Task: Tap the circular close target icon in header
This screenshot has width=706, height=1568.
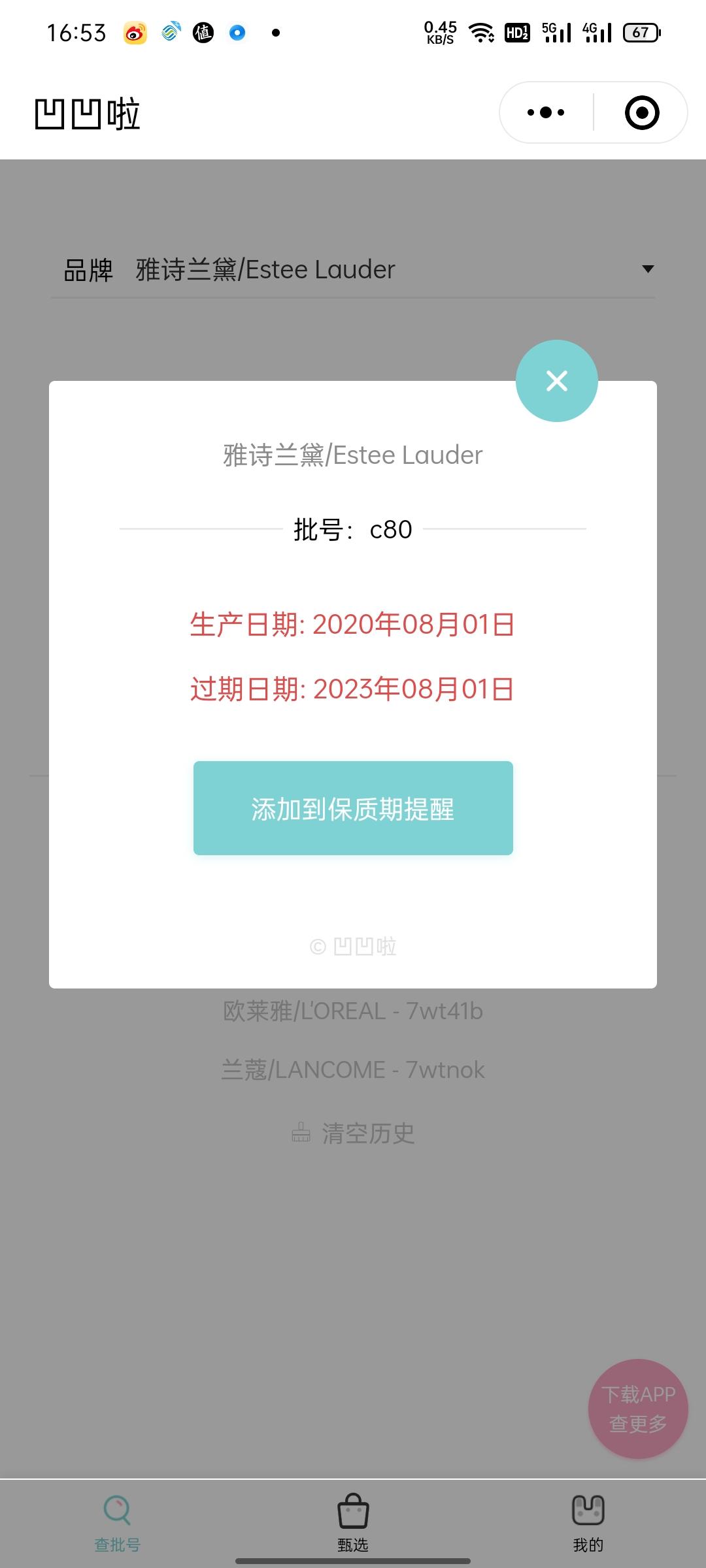Action: click(x=643, y=112)
